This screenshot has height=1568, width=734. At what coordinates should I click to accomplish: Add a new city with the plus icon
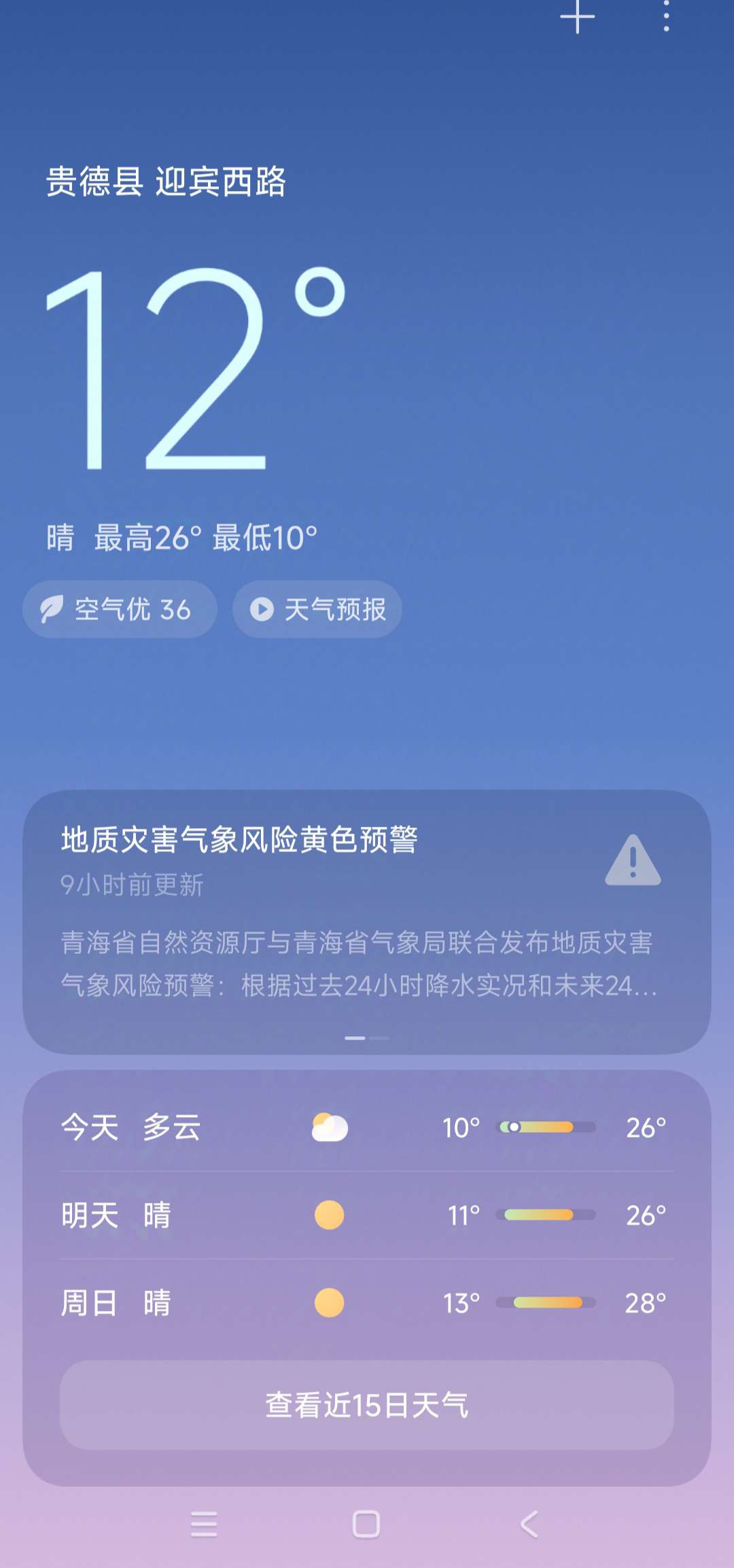click(577, 16)
